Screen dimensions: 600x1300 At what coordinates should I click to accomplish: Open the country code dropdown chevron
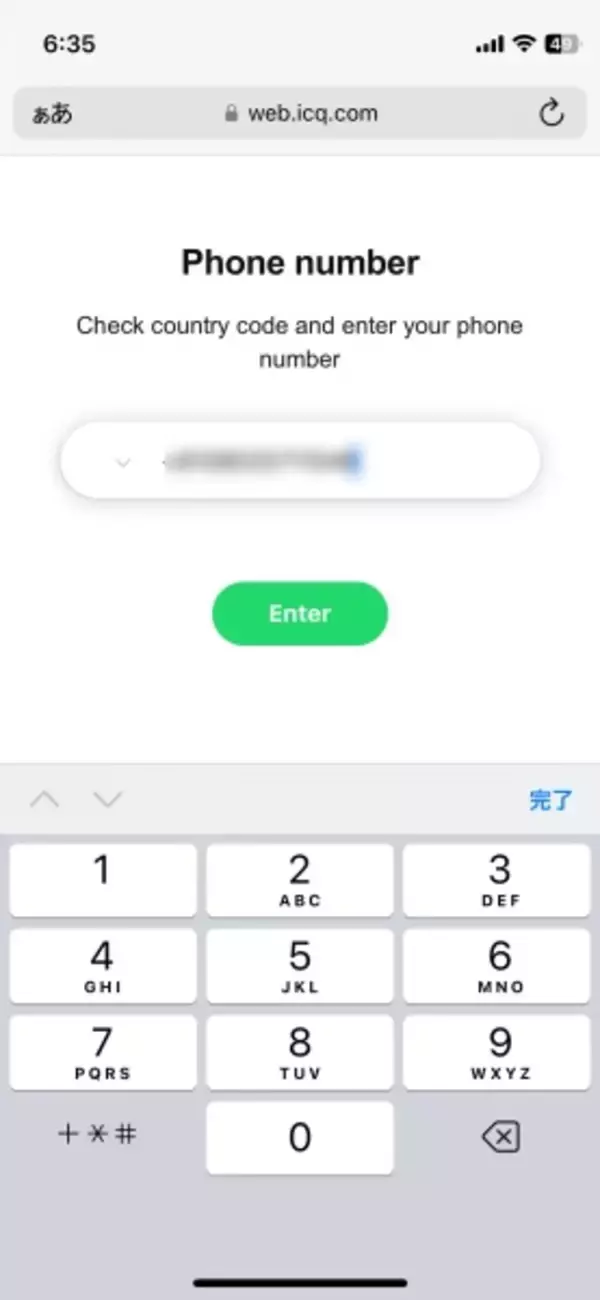pyautogui.click(x=123, y=462)
